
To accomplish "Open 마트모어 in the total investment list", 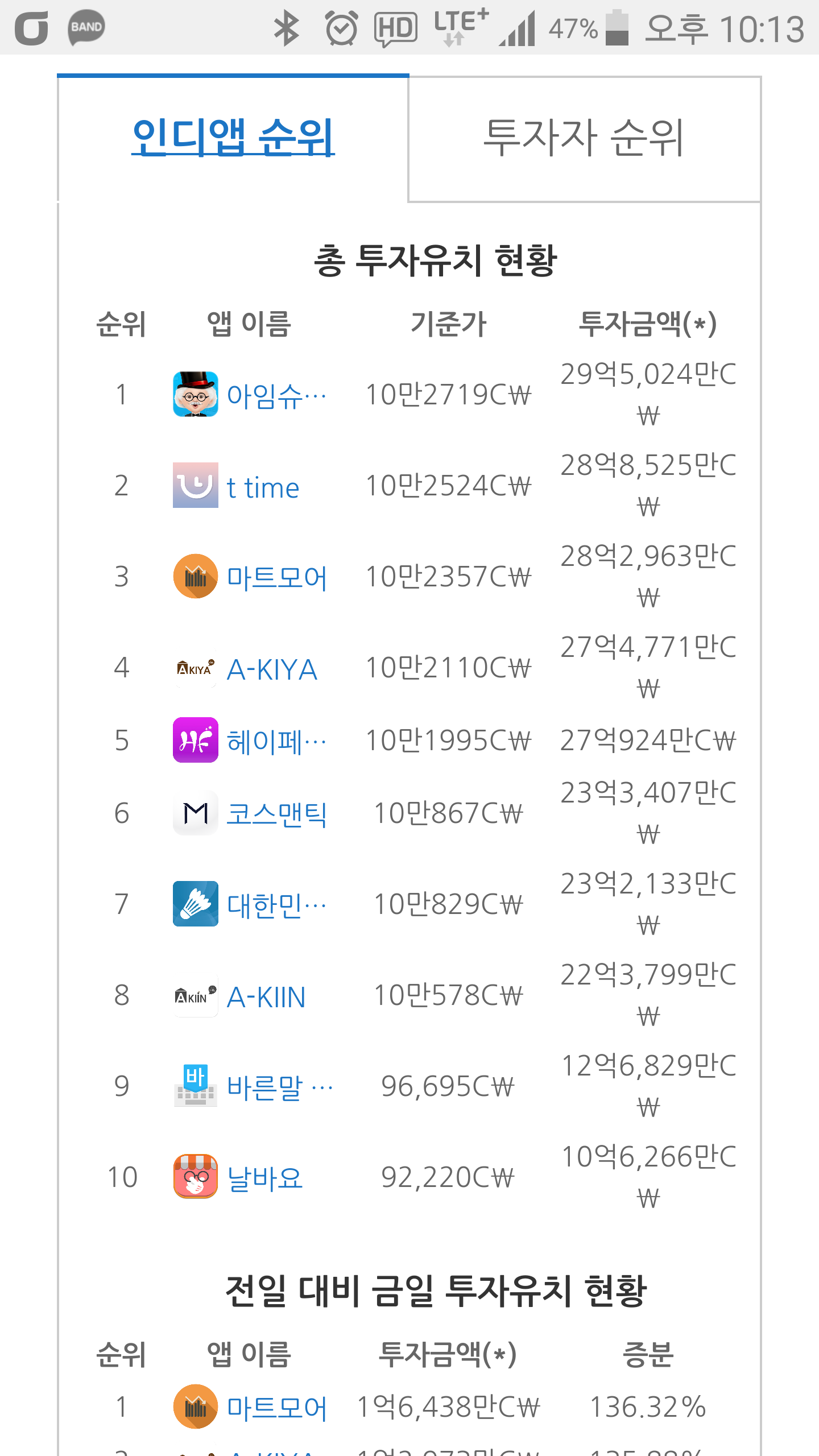I will pos(276,577).
